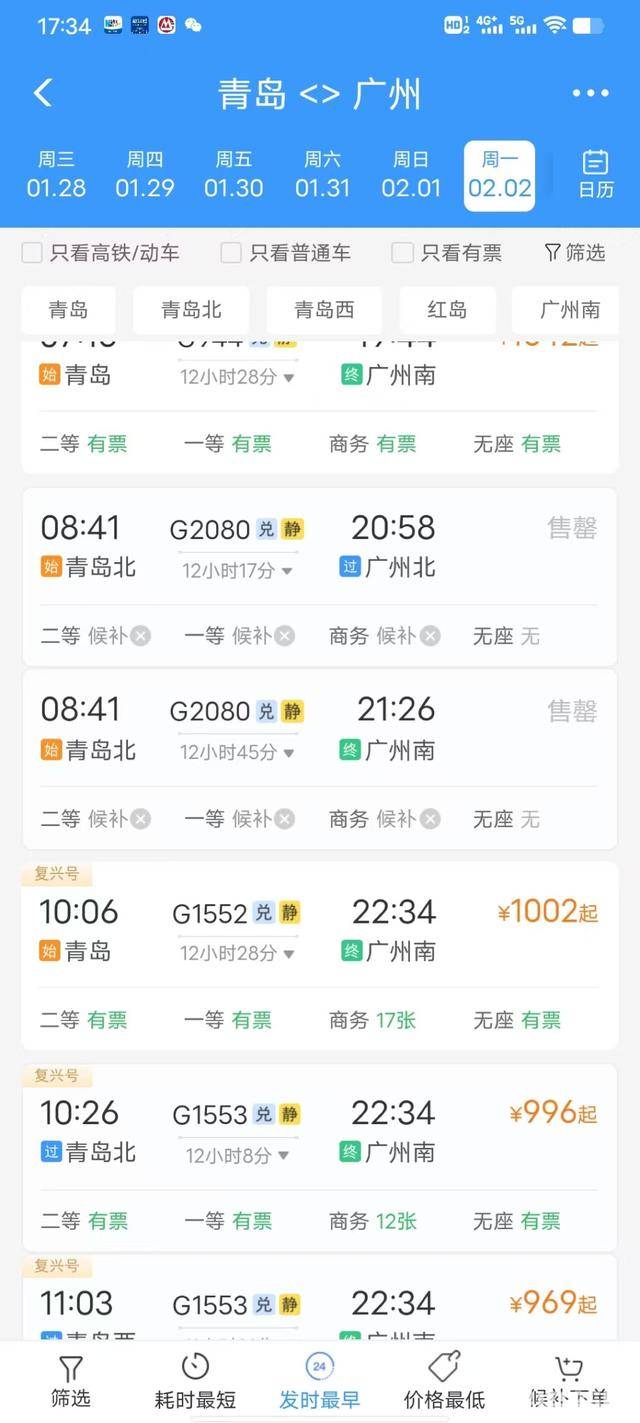The image size is (640, 1423).
Task: Sort trains by 价格最低
Action: [x=444, y=1382]
